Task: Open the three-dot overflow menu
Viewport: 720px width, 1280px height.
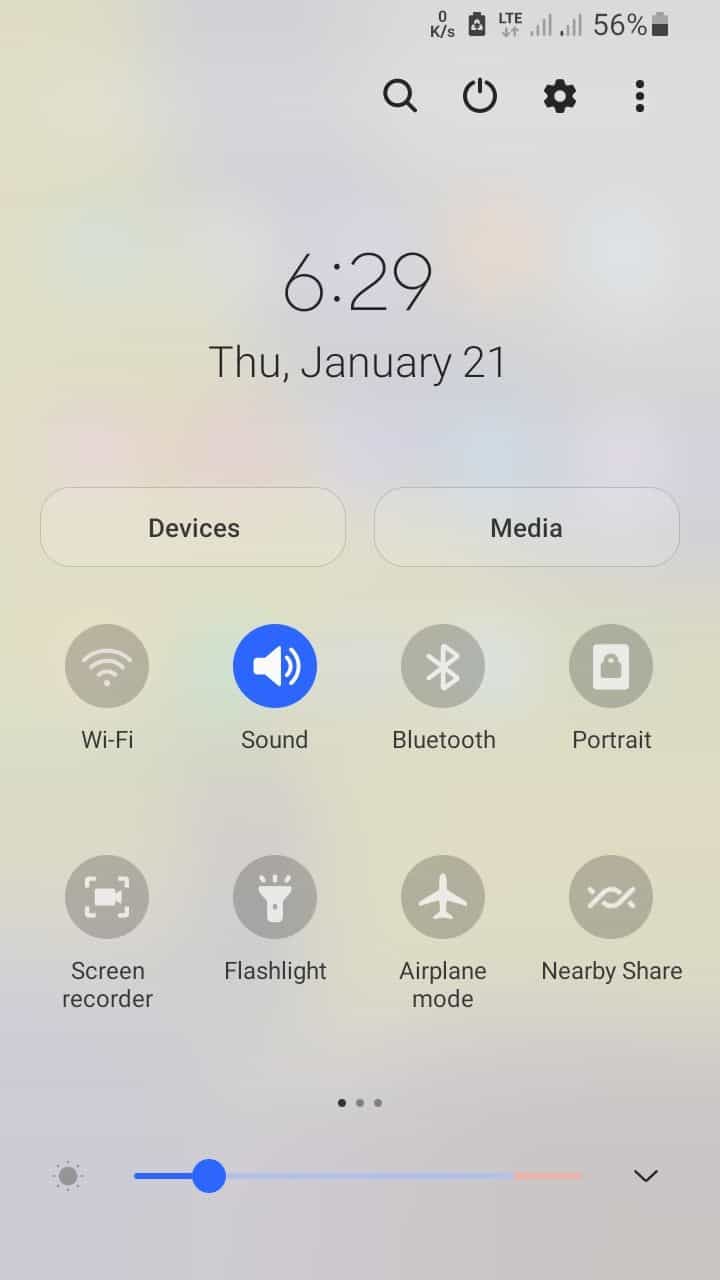Action: pyautogui.click(x=640, y=96)
